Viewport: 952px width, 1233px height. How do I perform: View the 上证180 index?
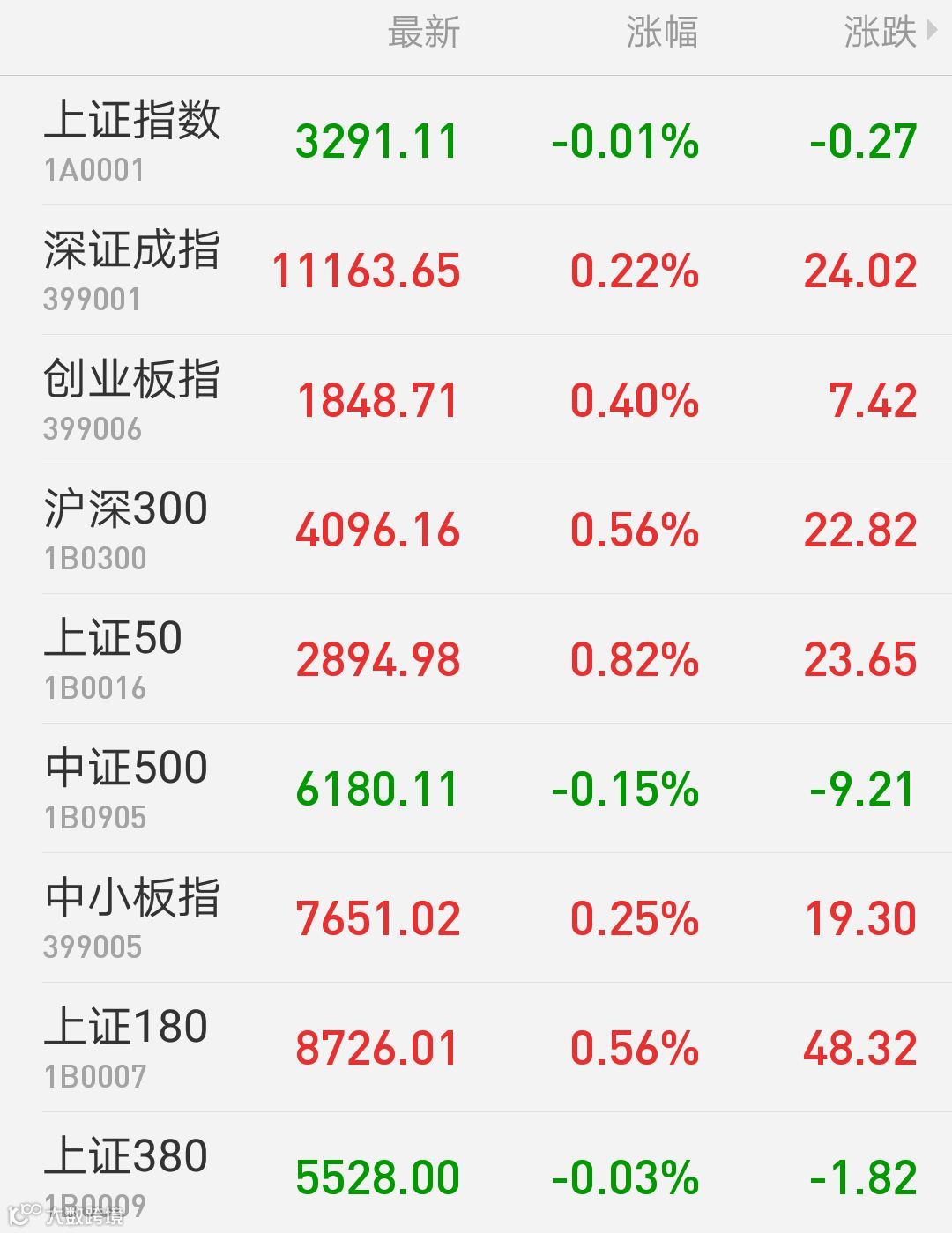pos(476,1047)
